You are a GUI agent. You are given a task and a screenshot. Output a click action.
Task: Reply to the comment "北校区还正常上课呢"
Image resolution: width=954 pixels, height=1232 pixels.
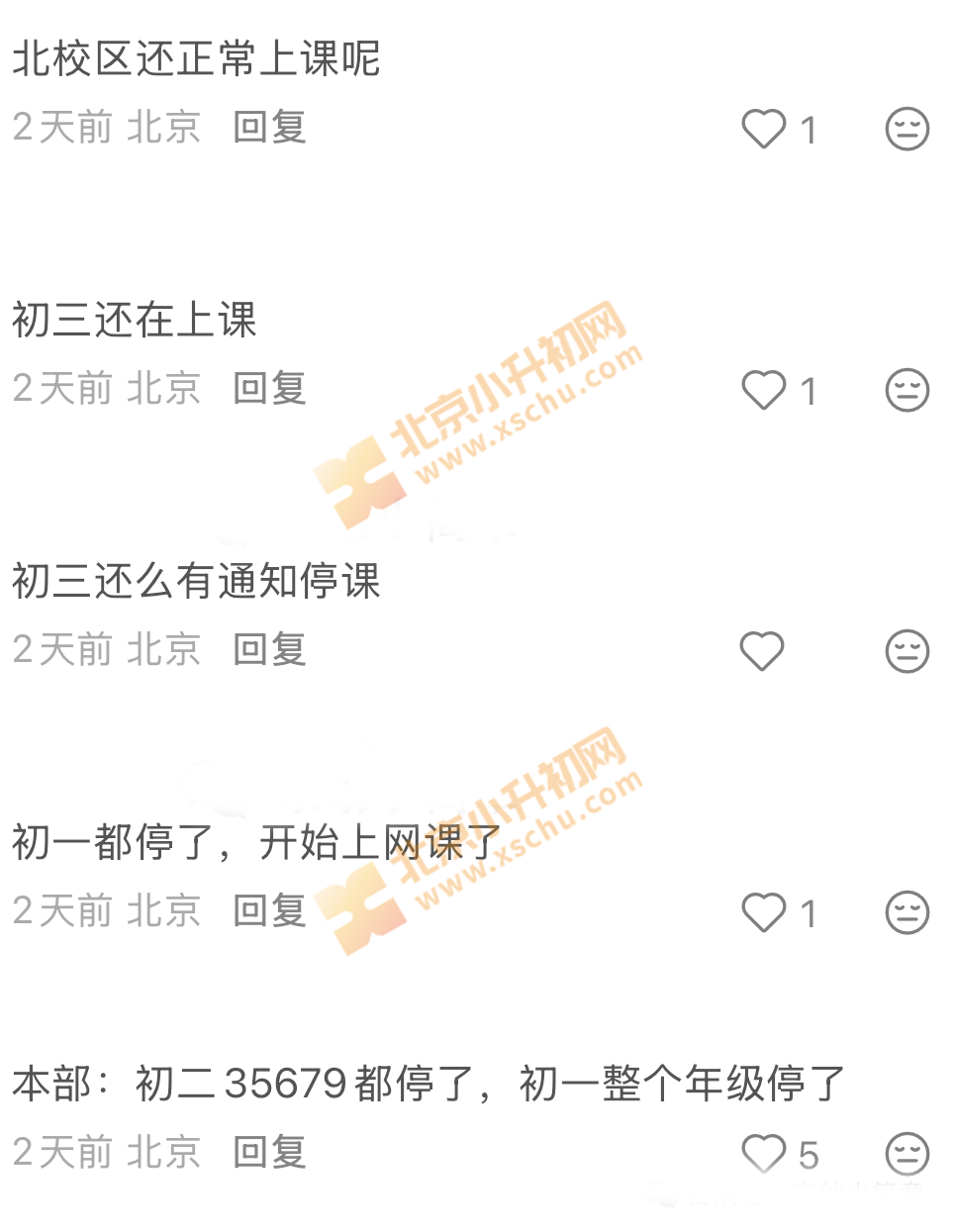coord(269,128)
